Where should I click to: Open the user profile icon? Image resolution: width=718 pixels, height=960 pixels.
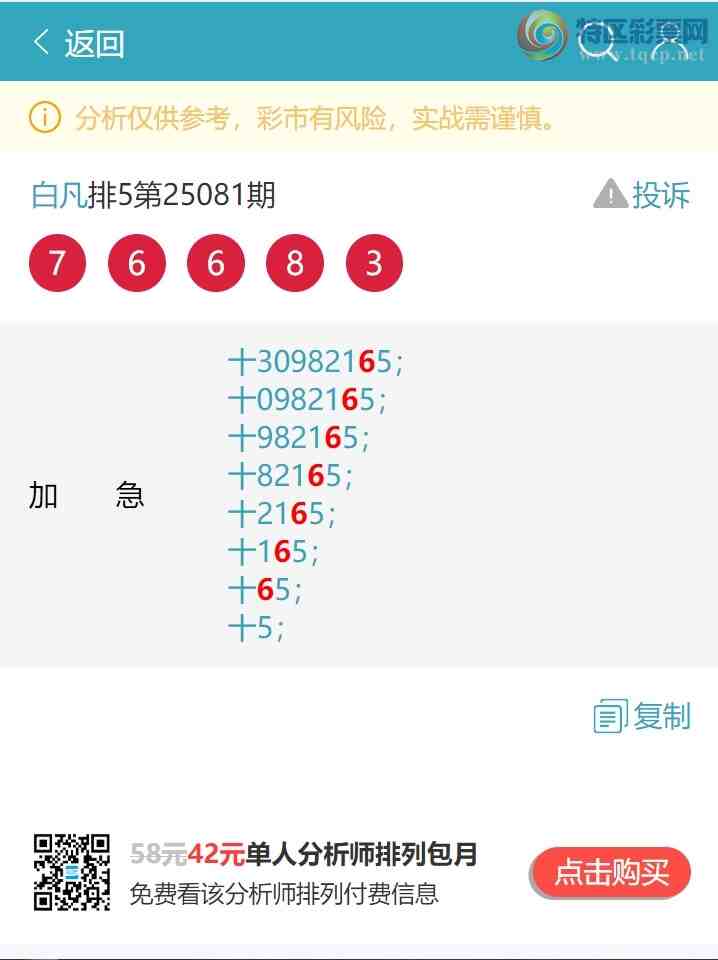tap(668, 42)
